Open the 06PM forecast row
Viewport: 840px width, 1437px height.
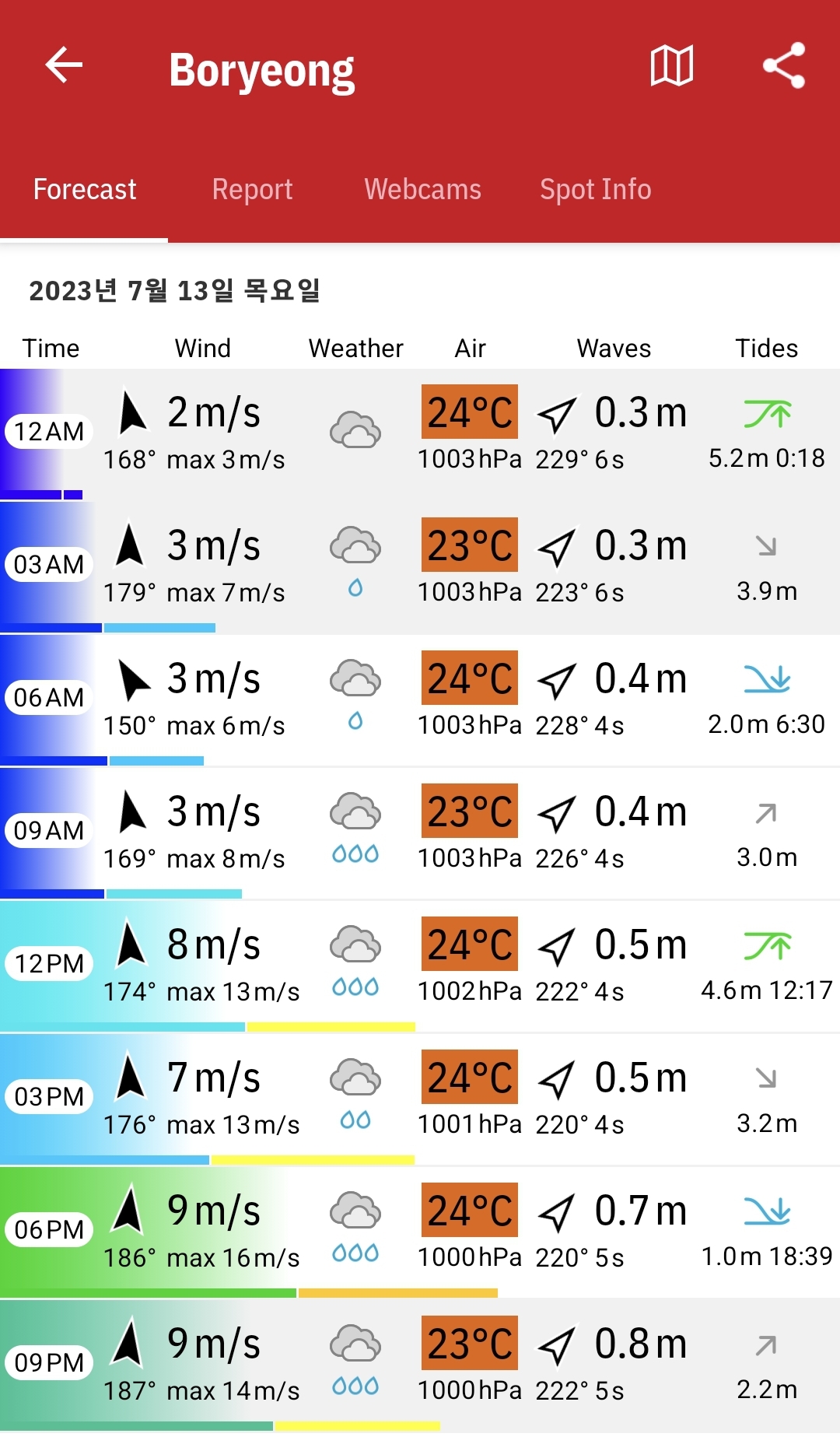(420, 1232)
